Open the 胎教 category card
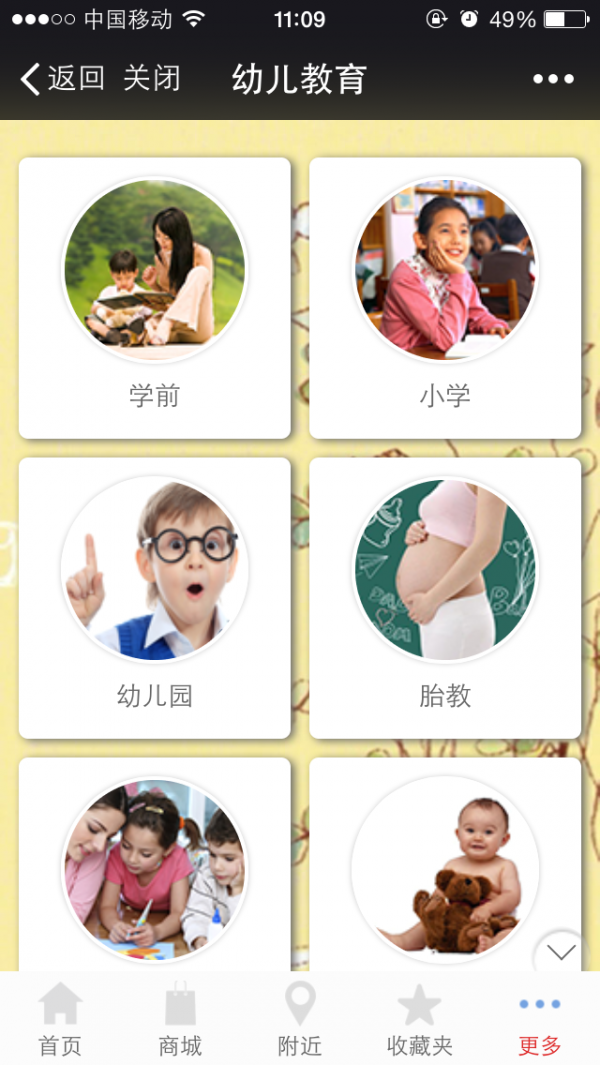The image size is (600, 1065). tap(445, 598)
